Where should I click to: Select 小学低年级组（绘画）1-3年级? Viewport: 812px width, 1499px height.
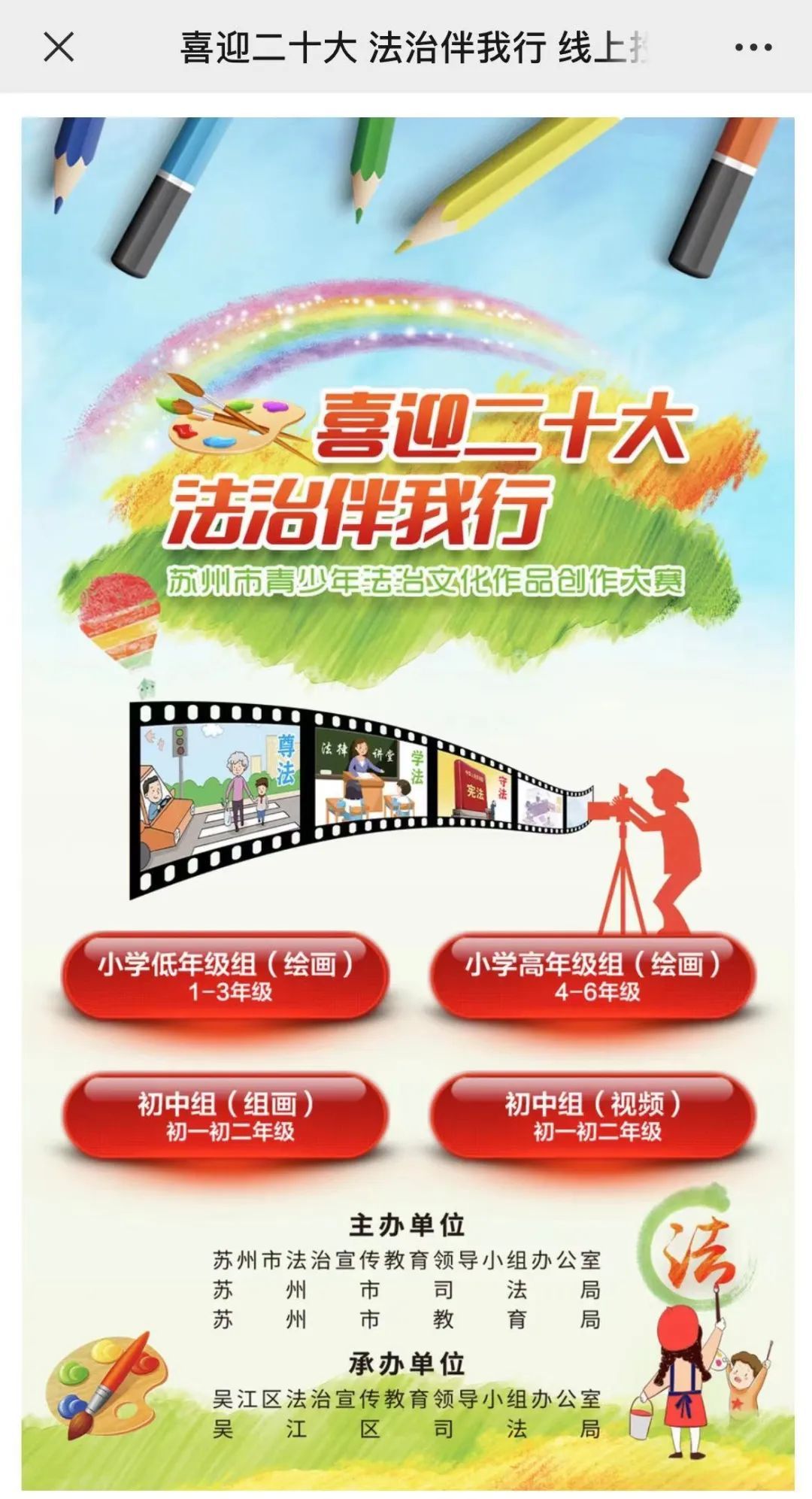[x=225, y=976]
